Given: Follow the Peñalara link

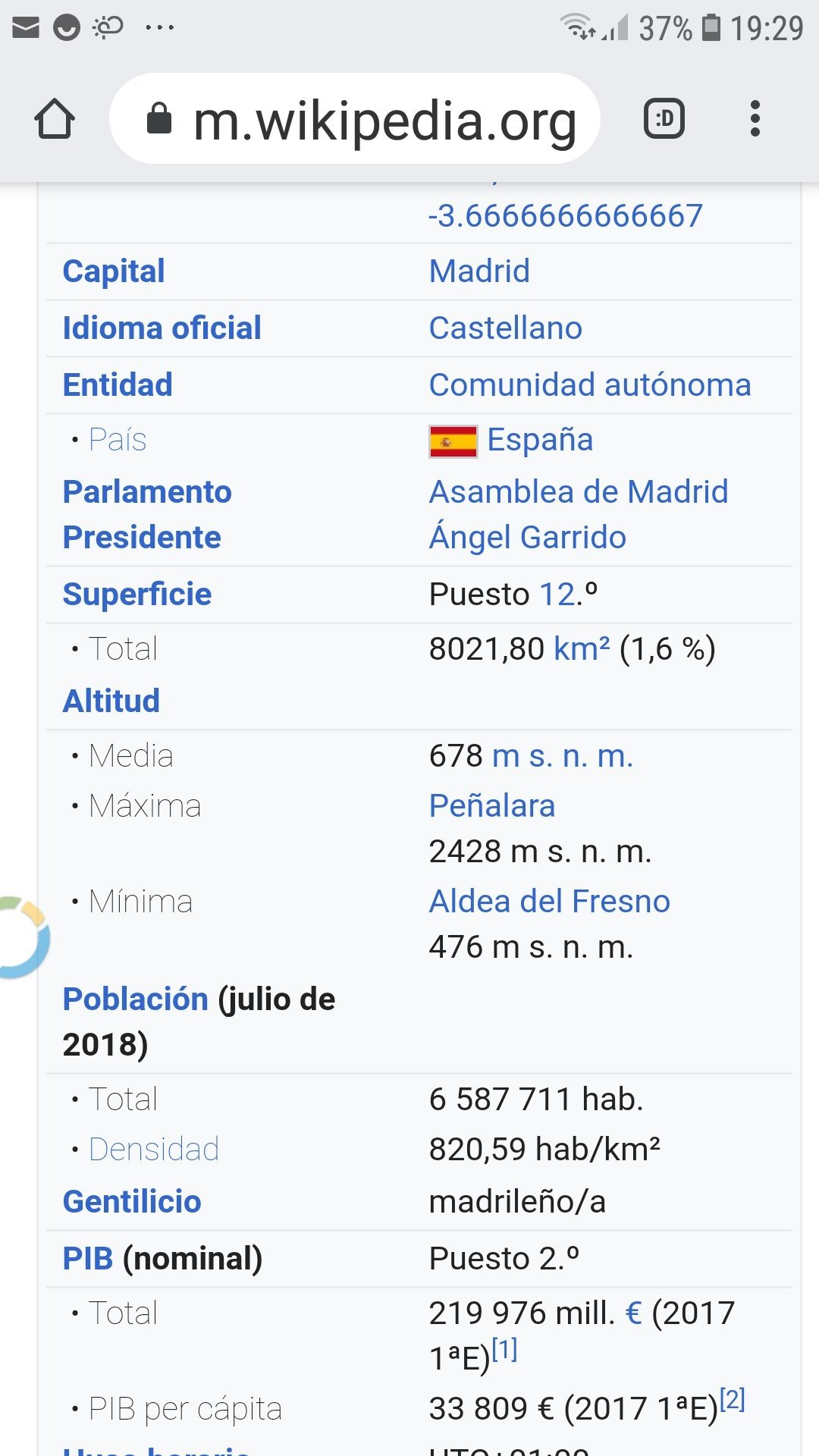Looking at the screenshot, I should 492,806.
